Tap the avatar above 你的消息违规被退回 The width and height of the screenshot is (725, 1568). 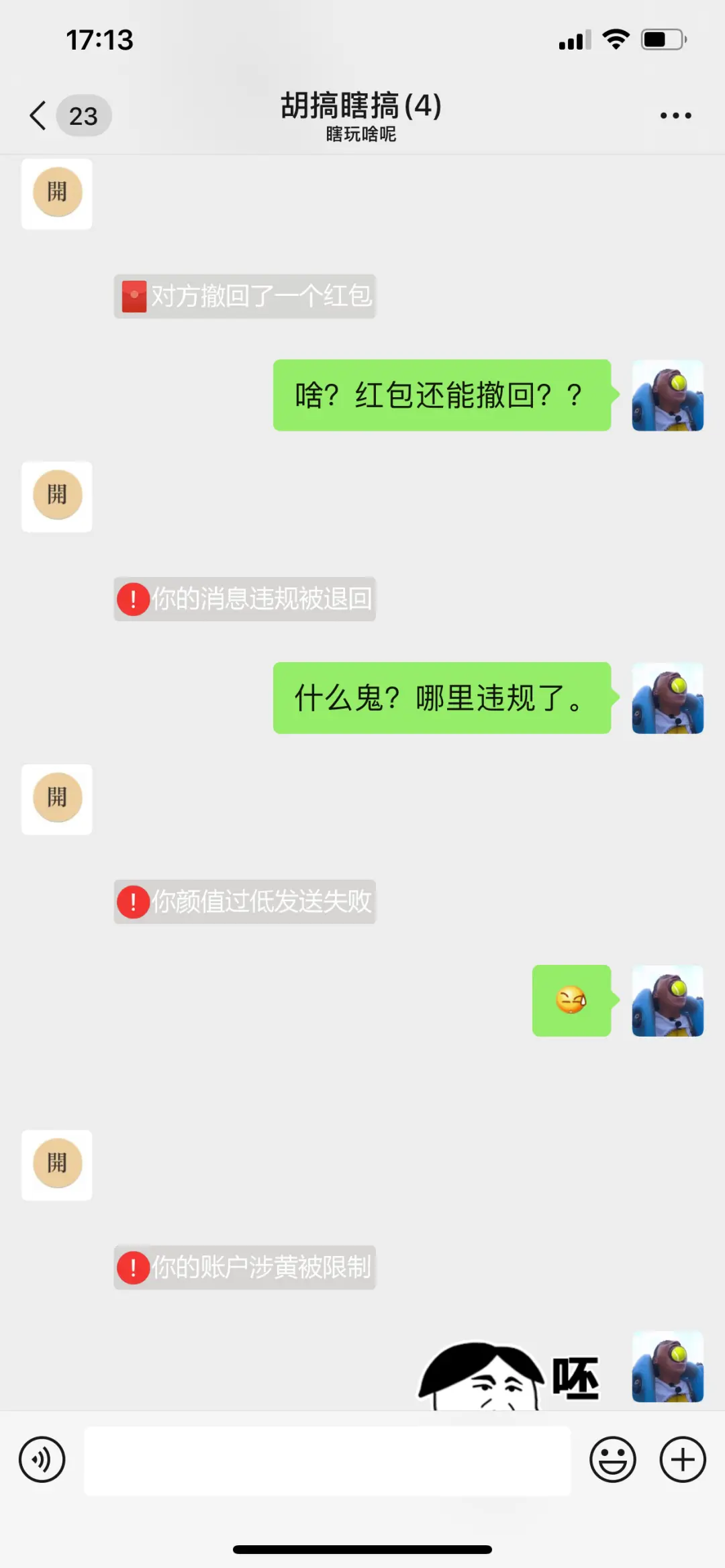coord(57,496)
